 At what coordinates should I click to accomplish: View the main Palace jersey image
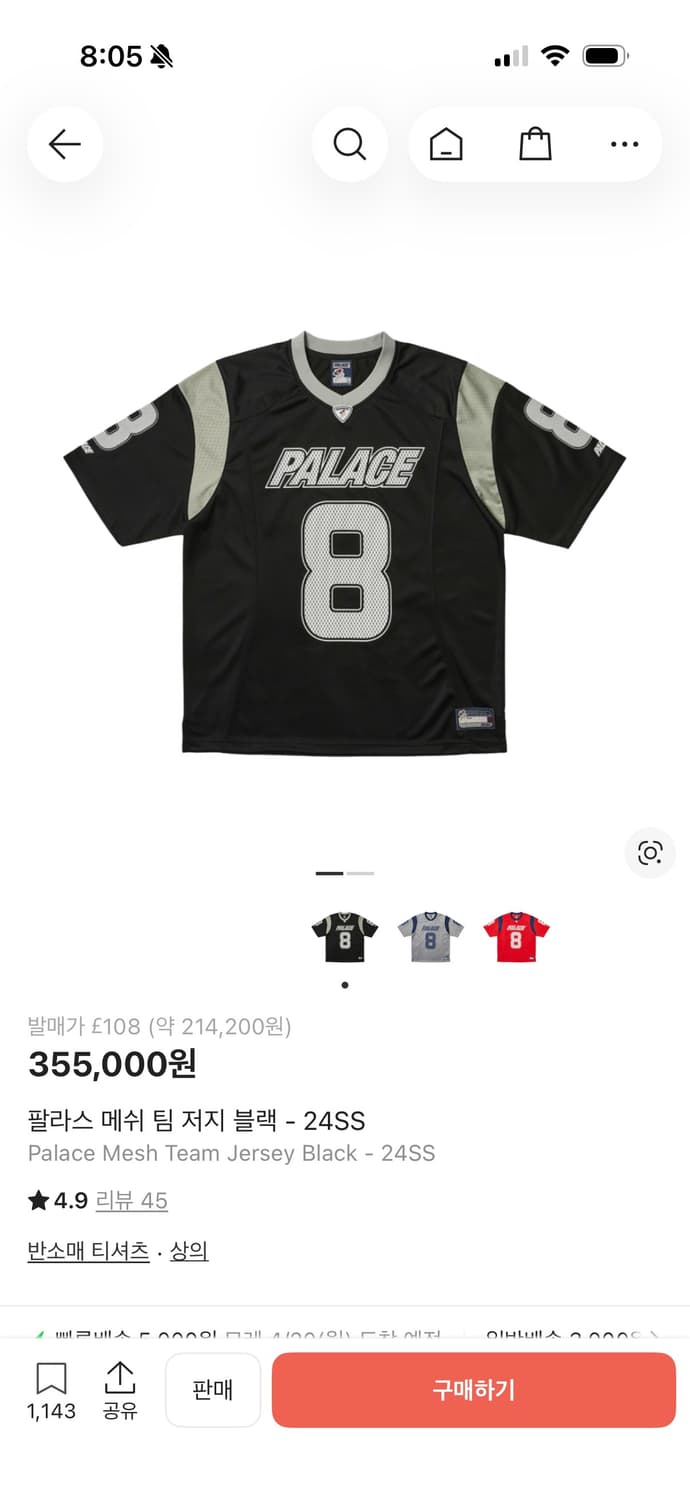[x=345, y=543]
